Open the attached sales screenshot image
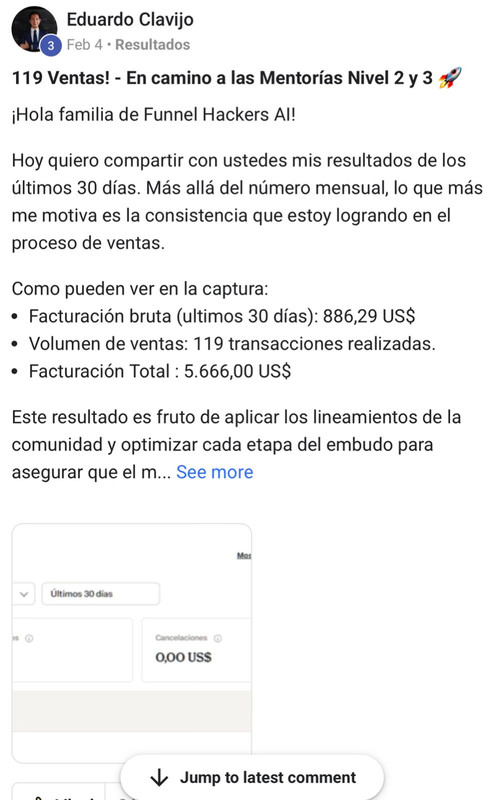Viewport: 504px width, 800px height. 132,643
